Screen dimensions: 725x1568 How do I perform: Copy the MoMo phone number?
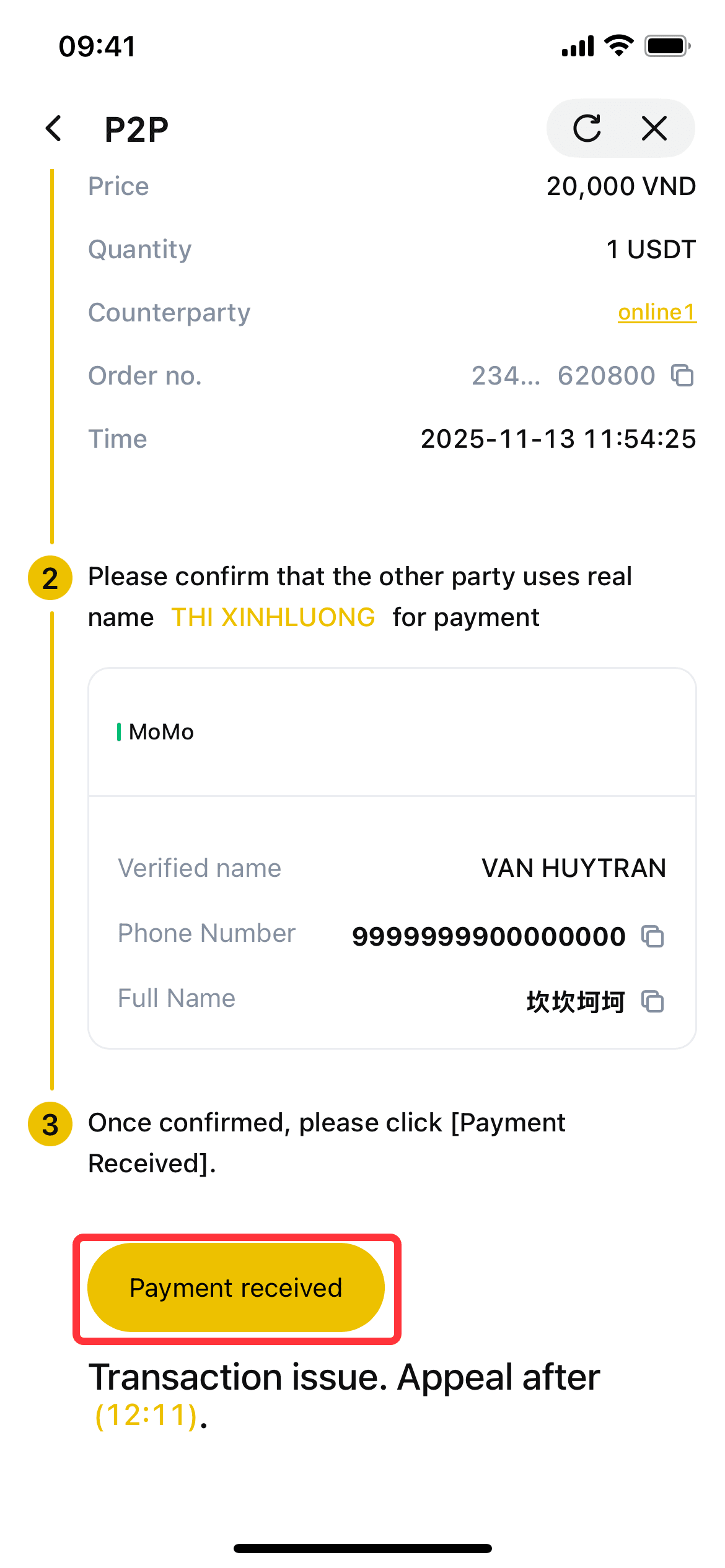[x=652, y=936]
